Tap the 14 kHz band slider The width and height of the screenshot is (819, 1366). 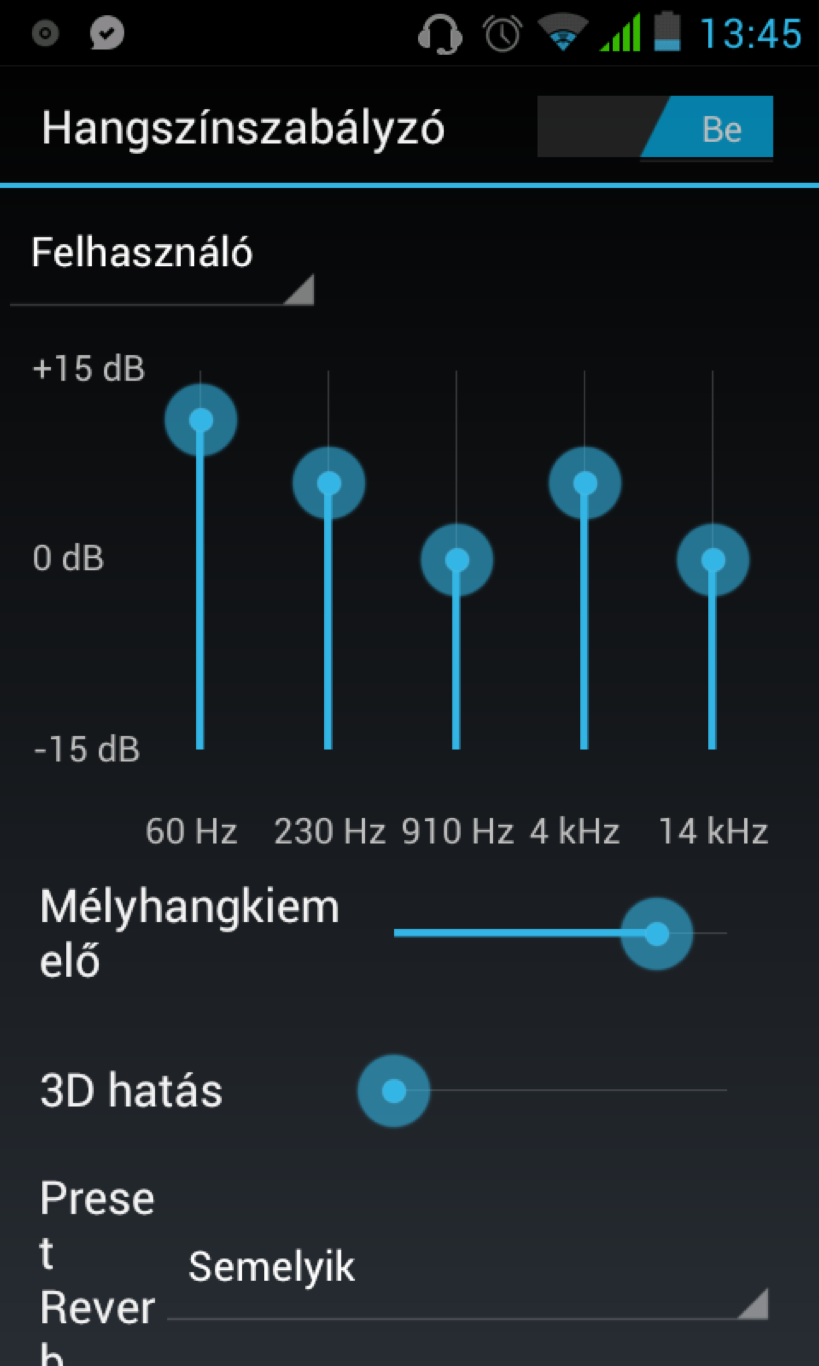click(x=713, y=561)
